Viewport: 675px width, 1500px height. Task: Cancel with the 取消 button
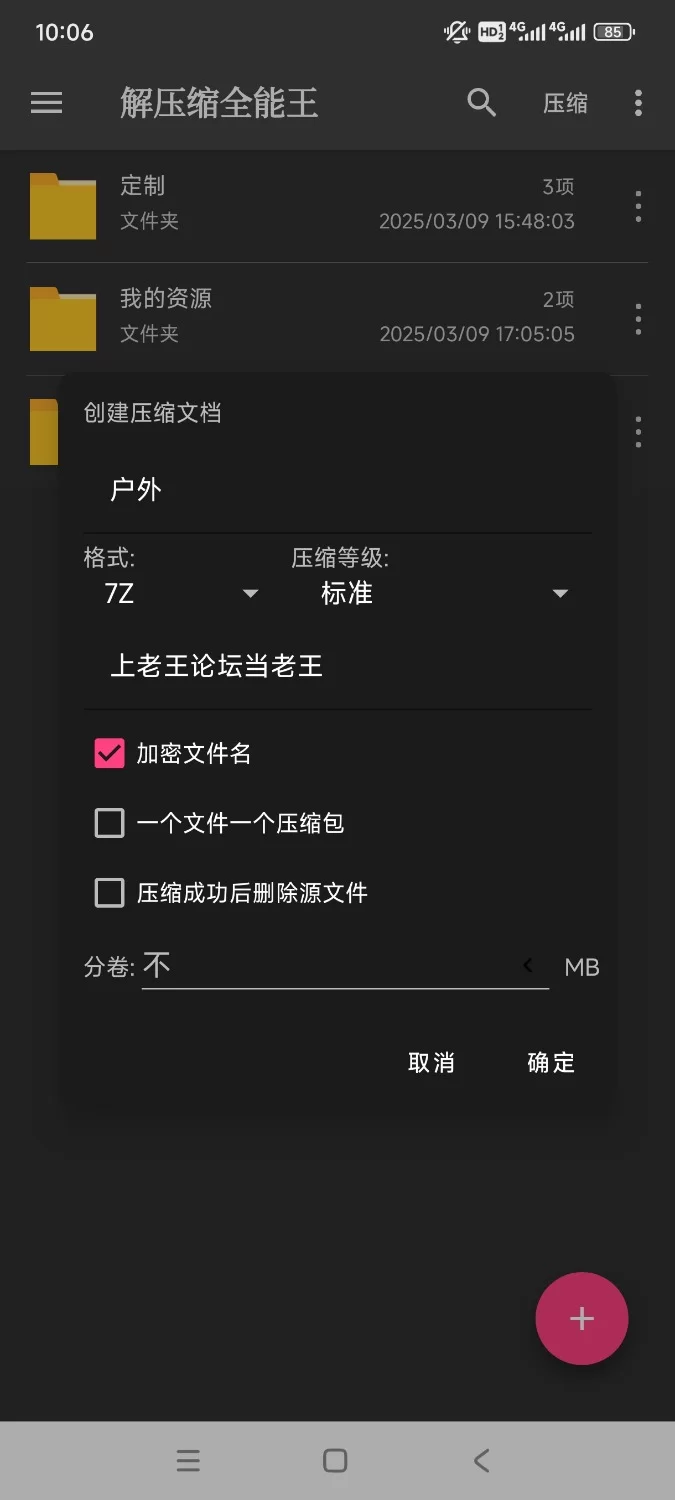coord(432,1062)
